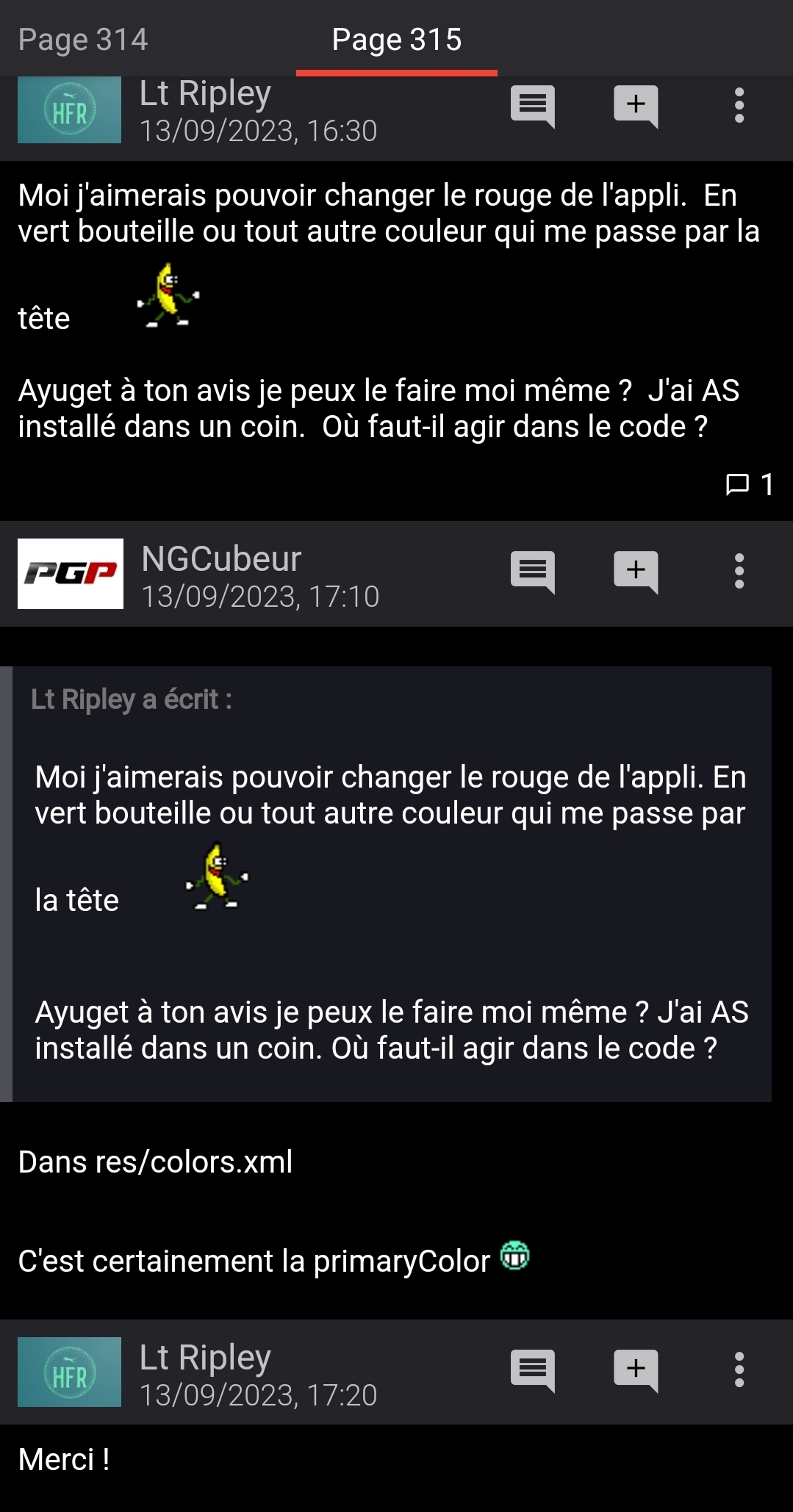Open NGCubeur's PGP avatar
793x1512 pixels.
71,574
